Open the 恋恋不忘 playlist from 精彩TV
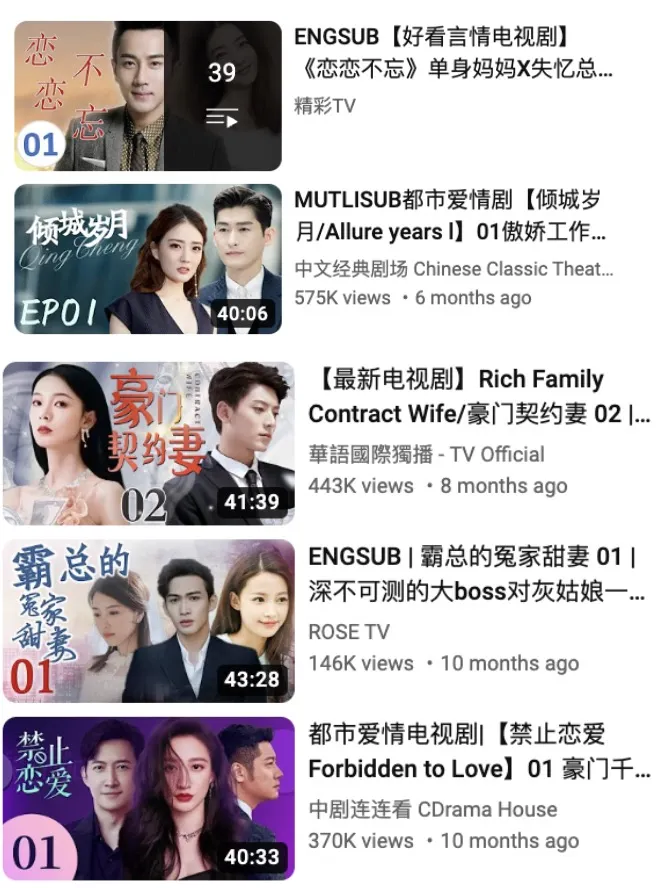 148,96
